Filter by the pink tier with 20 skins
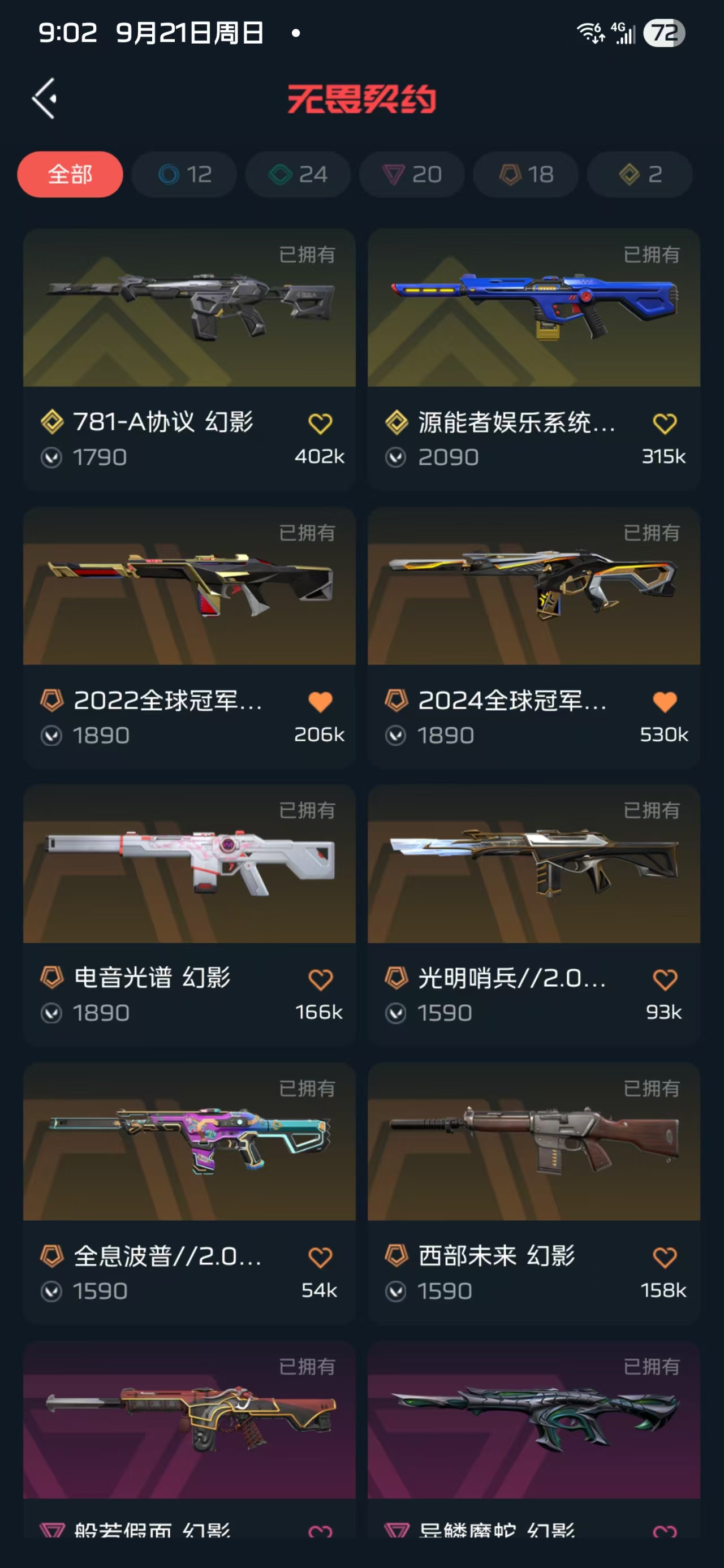 point(412,174)
